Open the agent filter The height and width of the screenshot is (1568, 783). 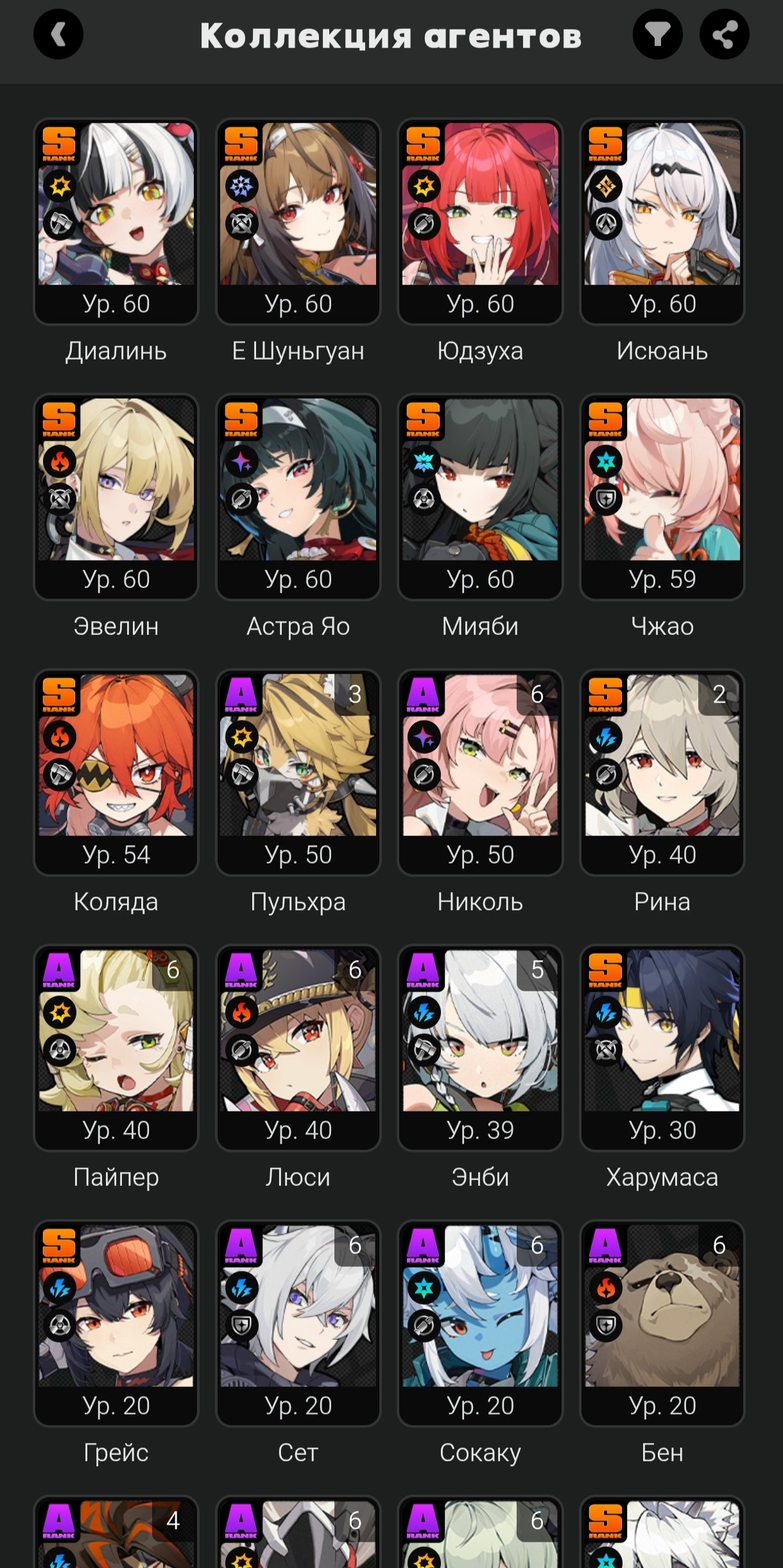tap(658, 35)
